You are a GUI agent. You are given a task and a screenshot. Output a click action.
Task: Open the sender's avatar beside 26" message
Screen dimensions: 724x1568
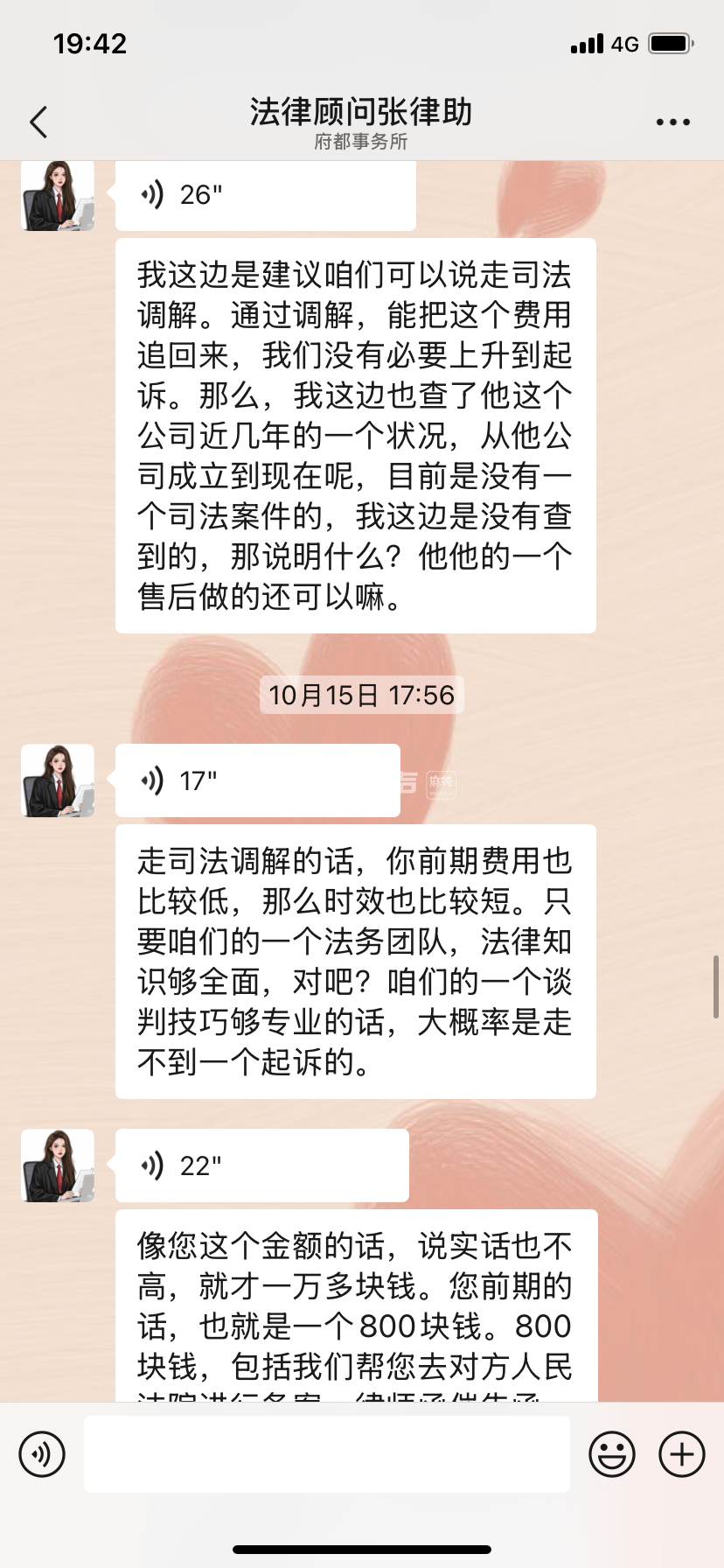[x=58, y=196]
